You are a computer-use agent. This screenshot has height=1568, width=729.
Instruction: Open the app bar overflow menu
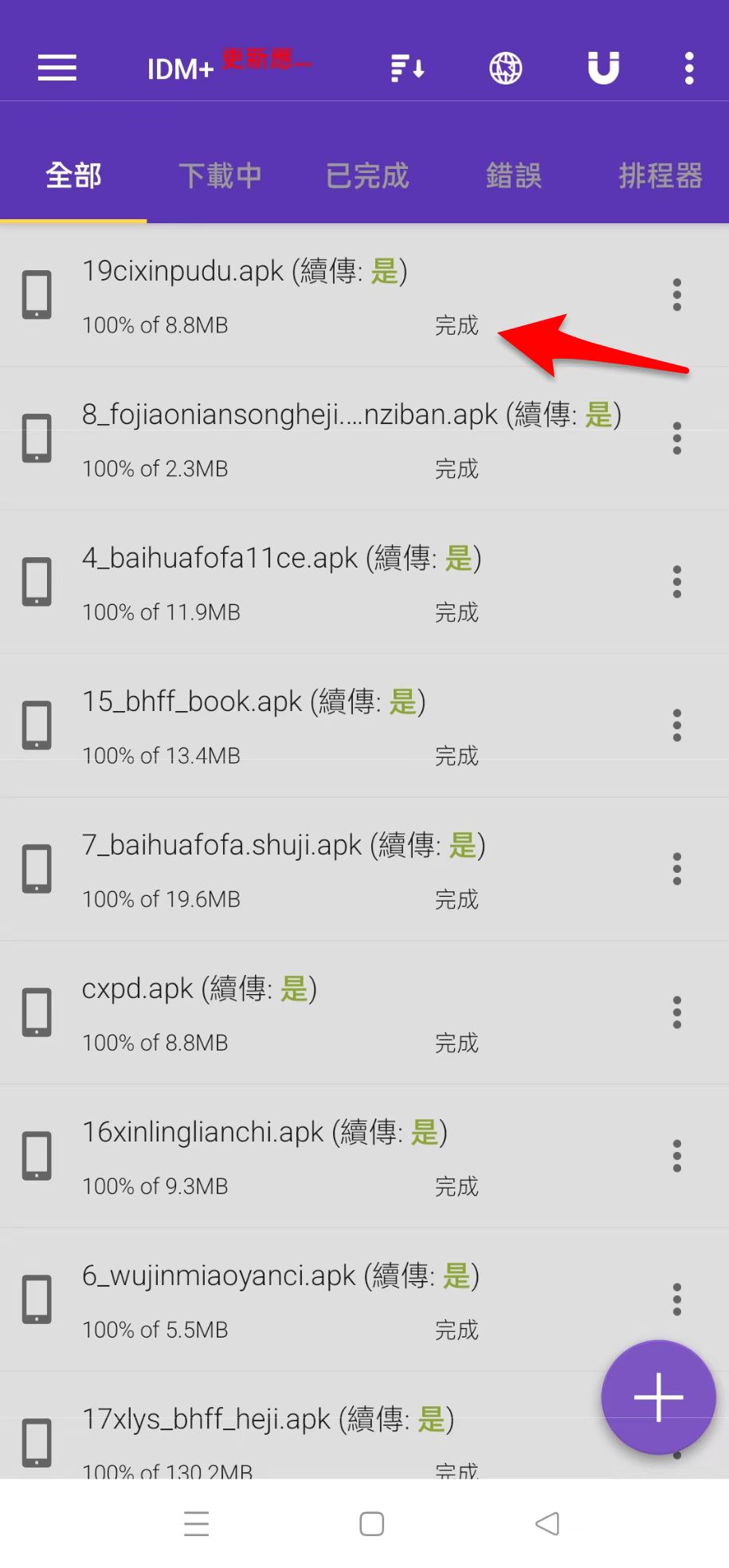[x=689, y=69]
